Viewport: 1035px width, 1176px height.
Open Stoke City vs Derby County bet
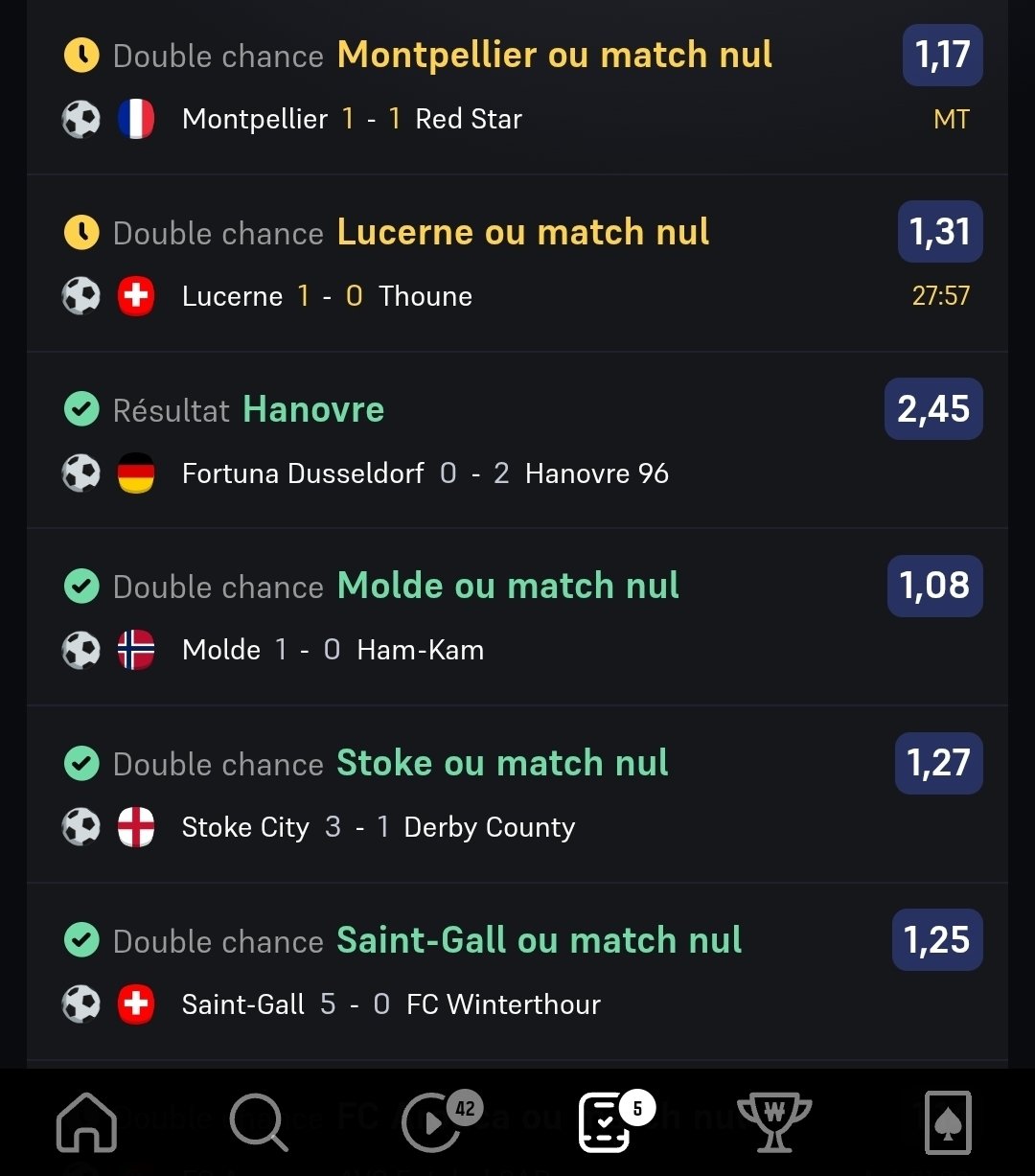[x=378, y=828]
